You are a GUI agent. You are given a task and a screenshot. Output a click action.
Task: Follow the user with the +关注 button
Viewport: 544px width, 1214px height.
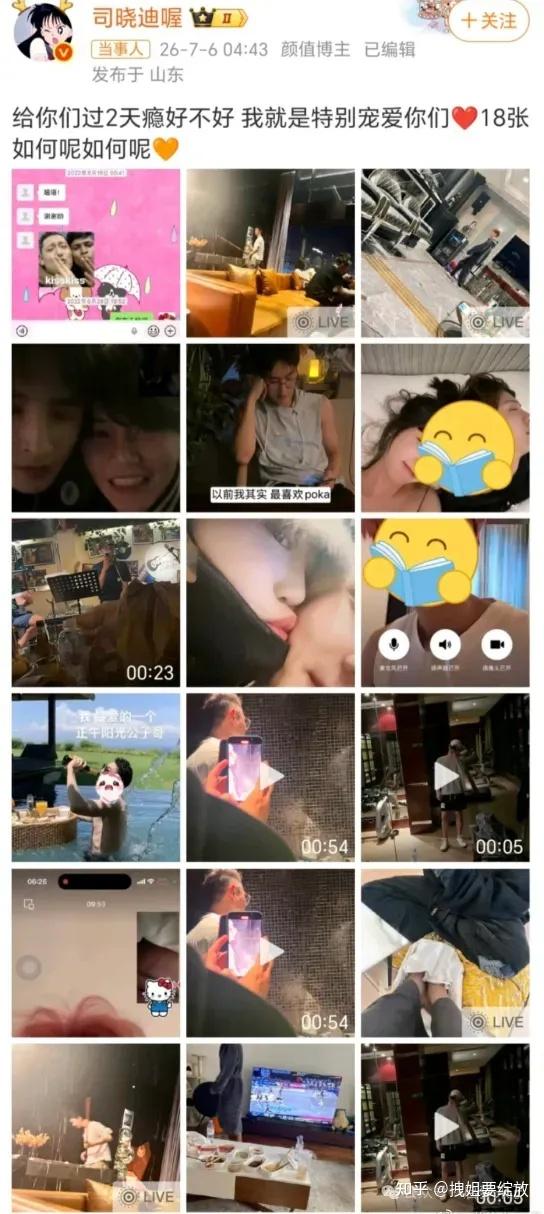[x=488, y=20]
